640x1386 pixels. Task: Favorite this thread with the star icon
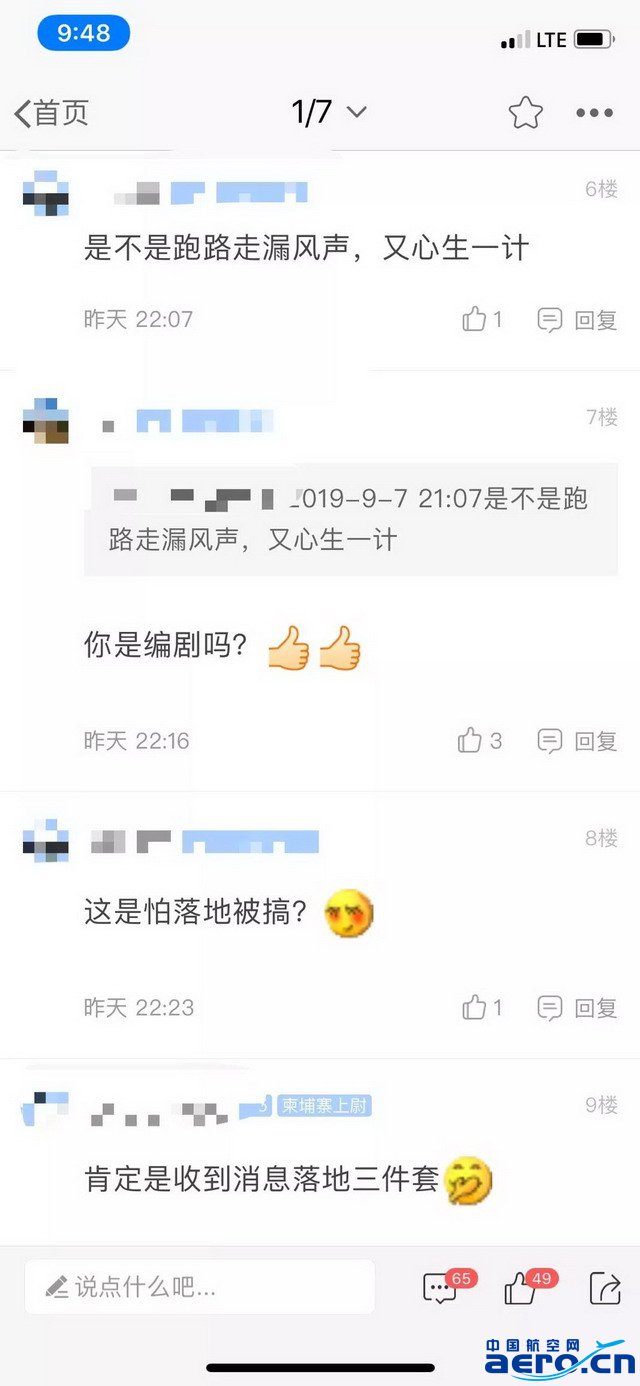coord(525,113)
